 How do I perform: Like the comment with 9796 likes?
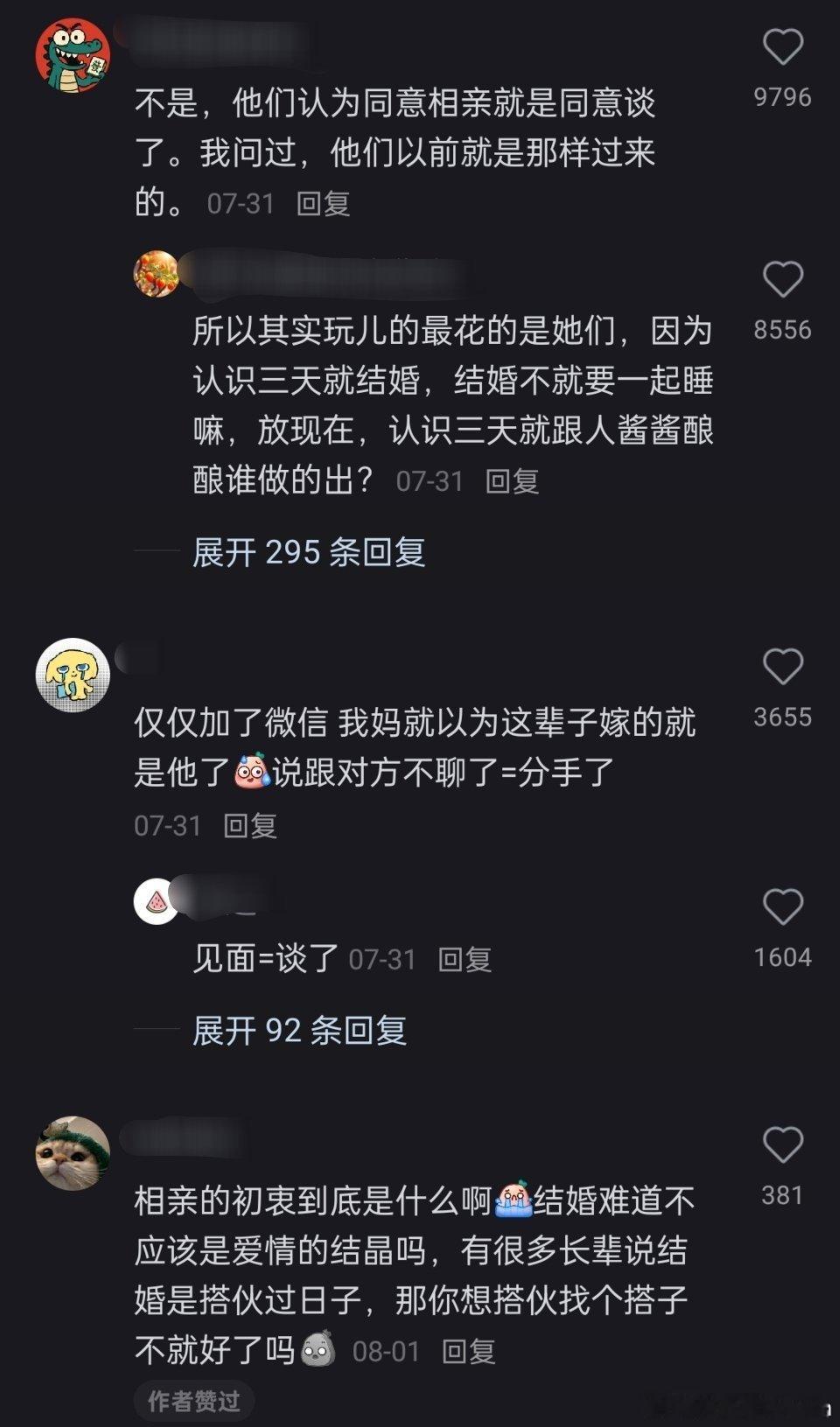782,47
